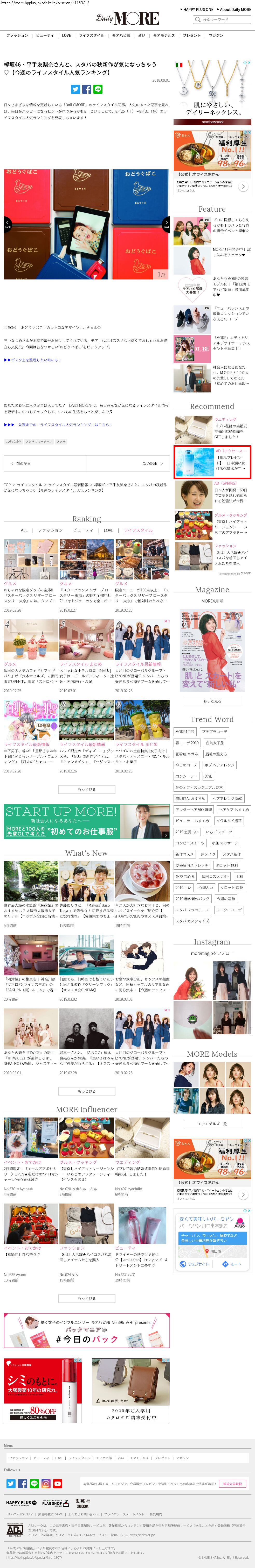255x1568 pixels.
Task: Visit the HAPPY PLUS ONE link
Action: click(198, 10)
